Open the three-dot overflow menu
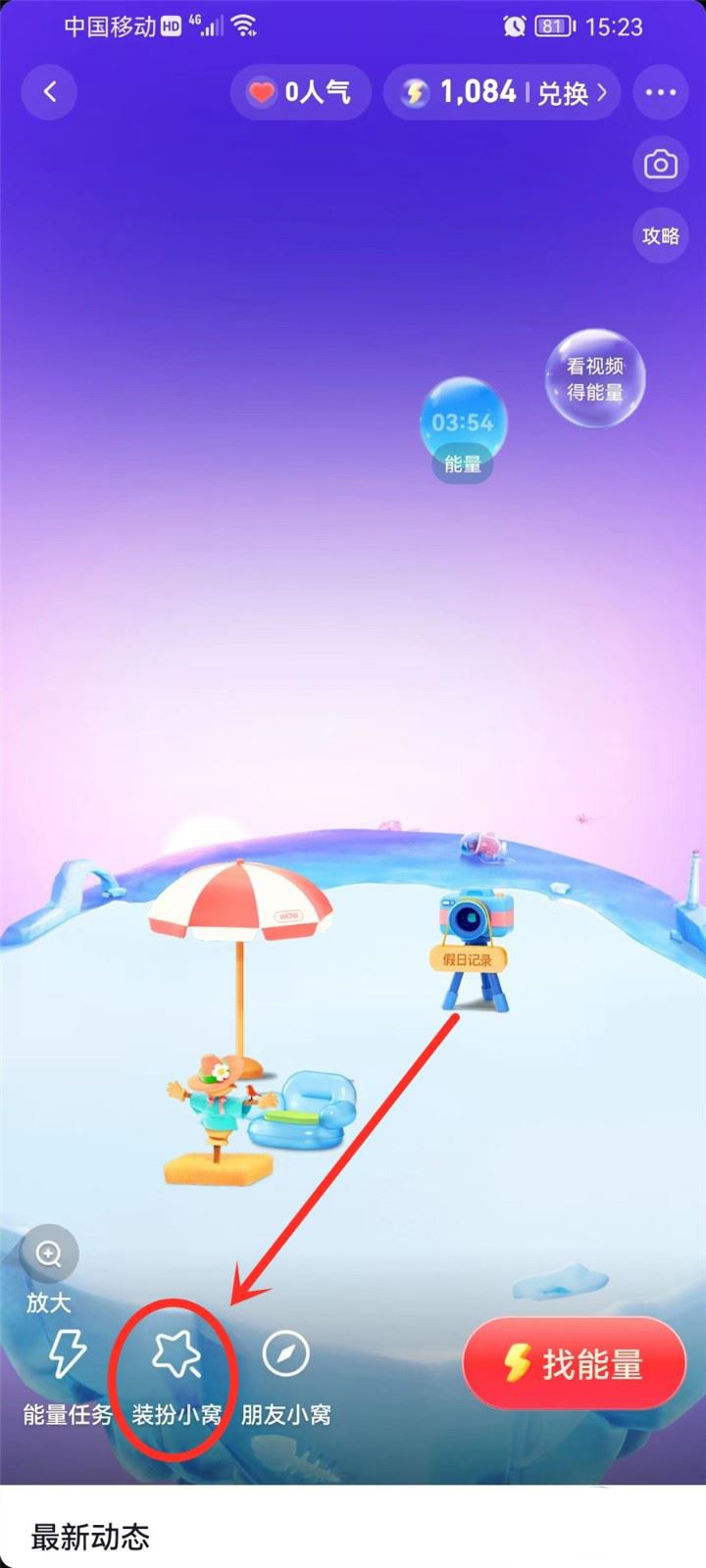The height and width of the screenshot is (1568, 706). pos(660,93)
